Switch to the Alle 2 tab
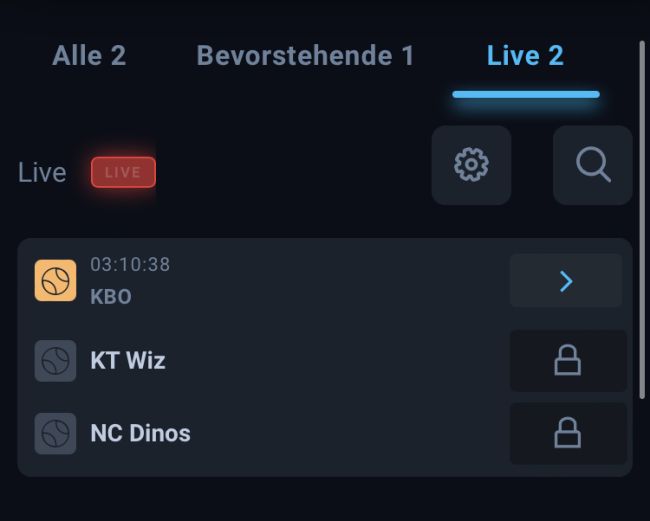Screen dimensions: 650x521 (89, 55)
